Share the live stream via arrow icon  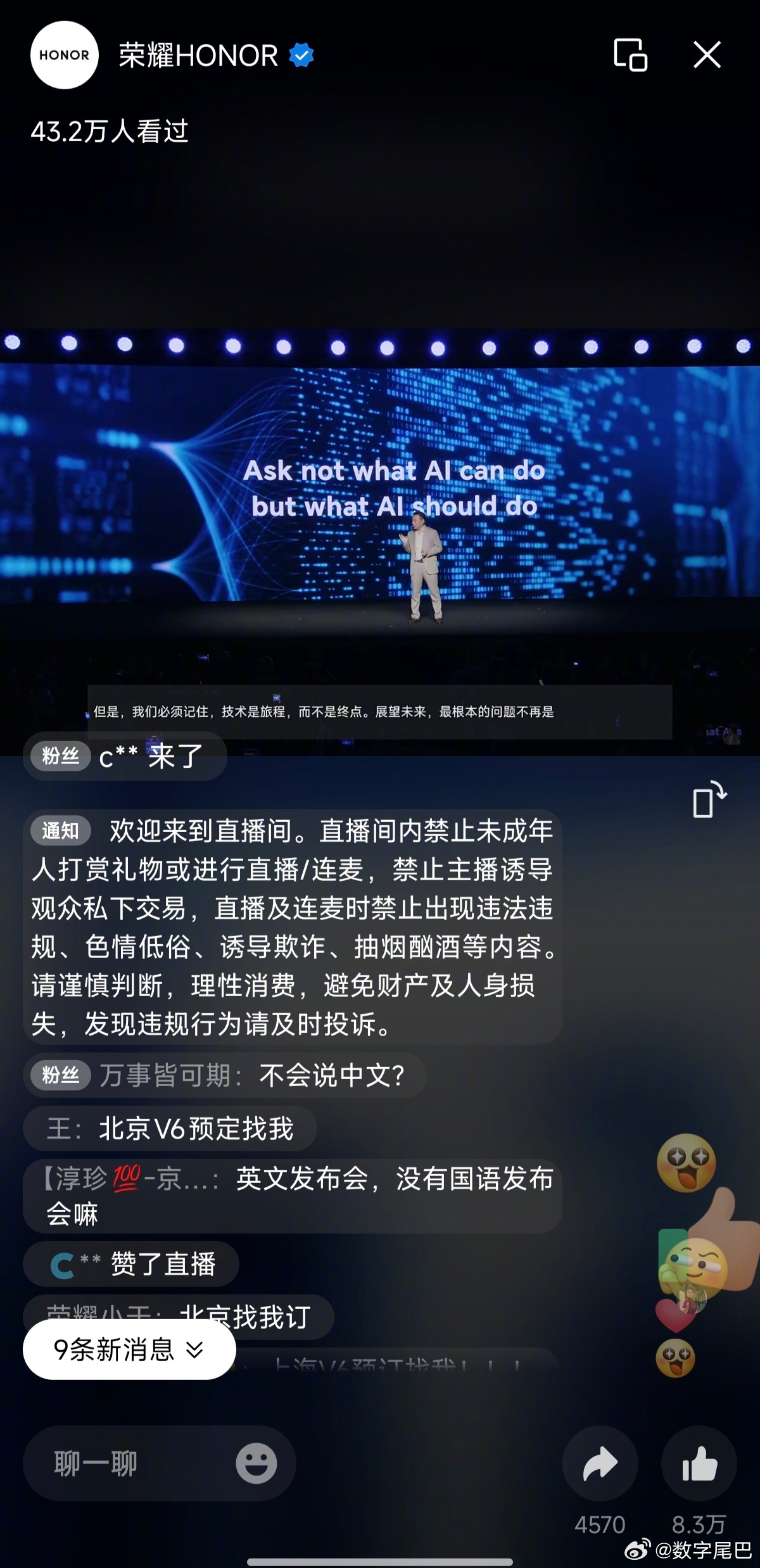tap(599, 1464)
